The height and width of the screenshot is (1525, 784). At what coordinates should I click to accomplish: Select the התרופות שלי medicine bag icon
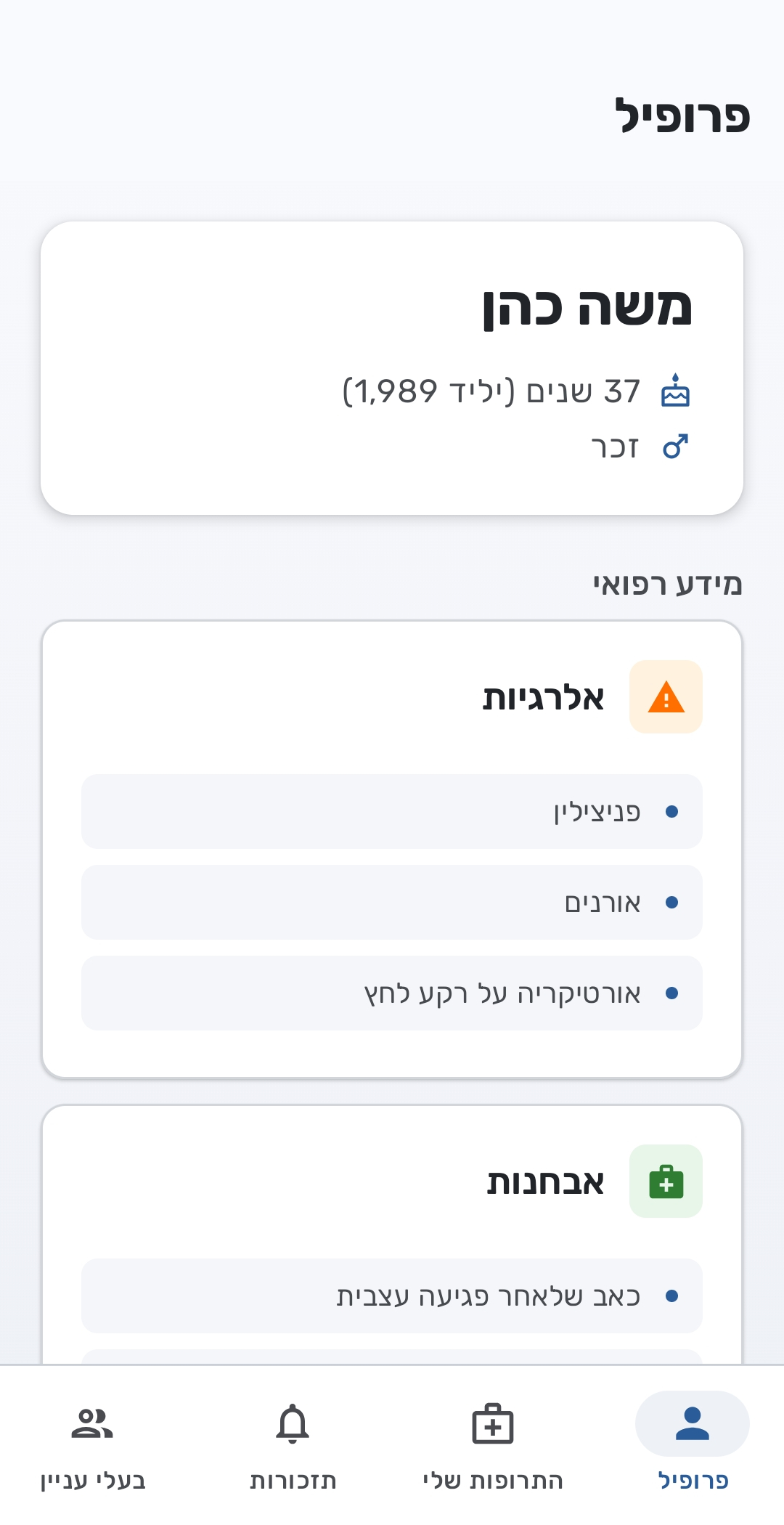click(492, 1425)
